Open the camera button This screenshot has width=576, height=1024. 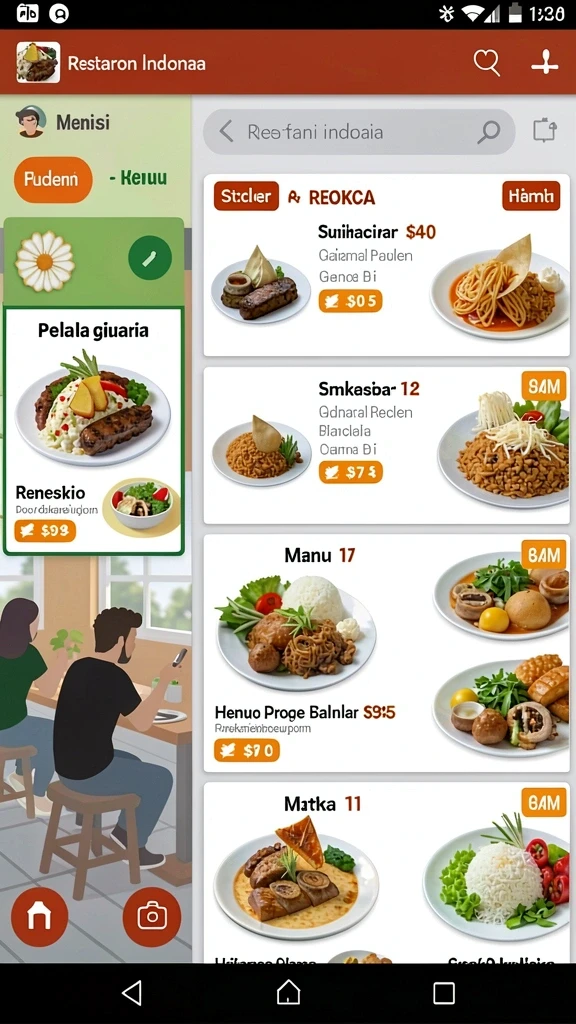point(152,917)
